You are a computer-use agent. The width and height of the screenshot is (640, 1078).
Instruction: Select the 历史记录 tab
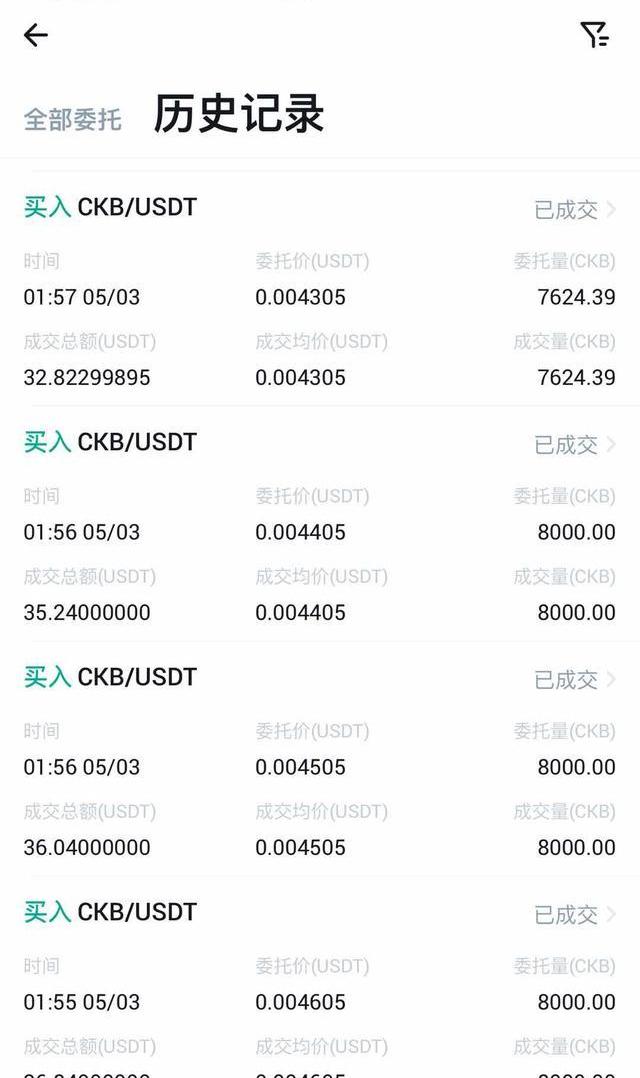tap(239, 113)
